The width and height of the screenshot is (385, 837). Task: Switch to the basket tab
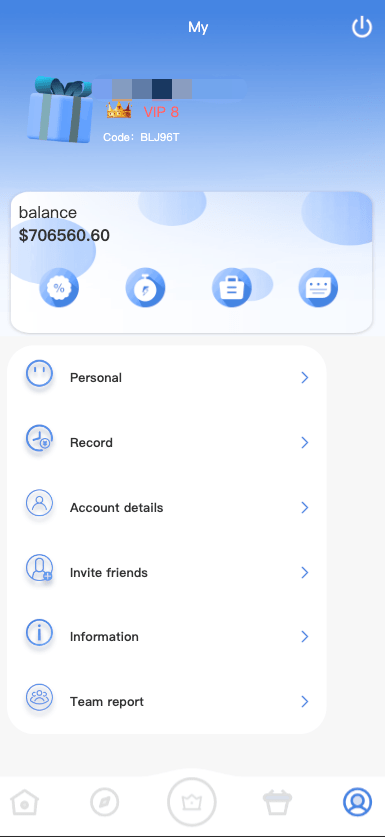[x=278, y=802]
